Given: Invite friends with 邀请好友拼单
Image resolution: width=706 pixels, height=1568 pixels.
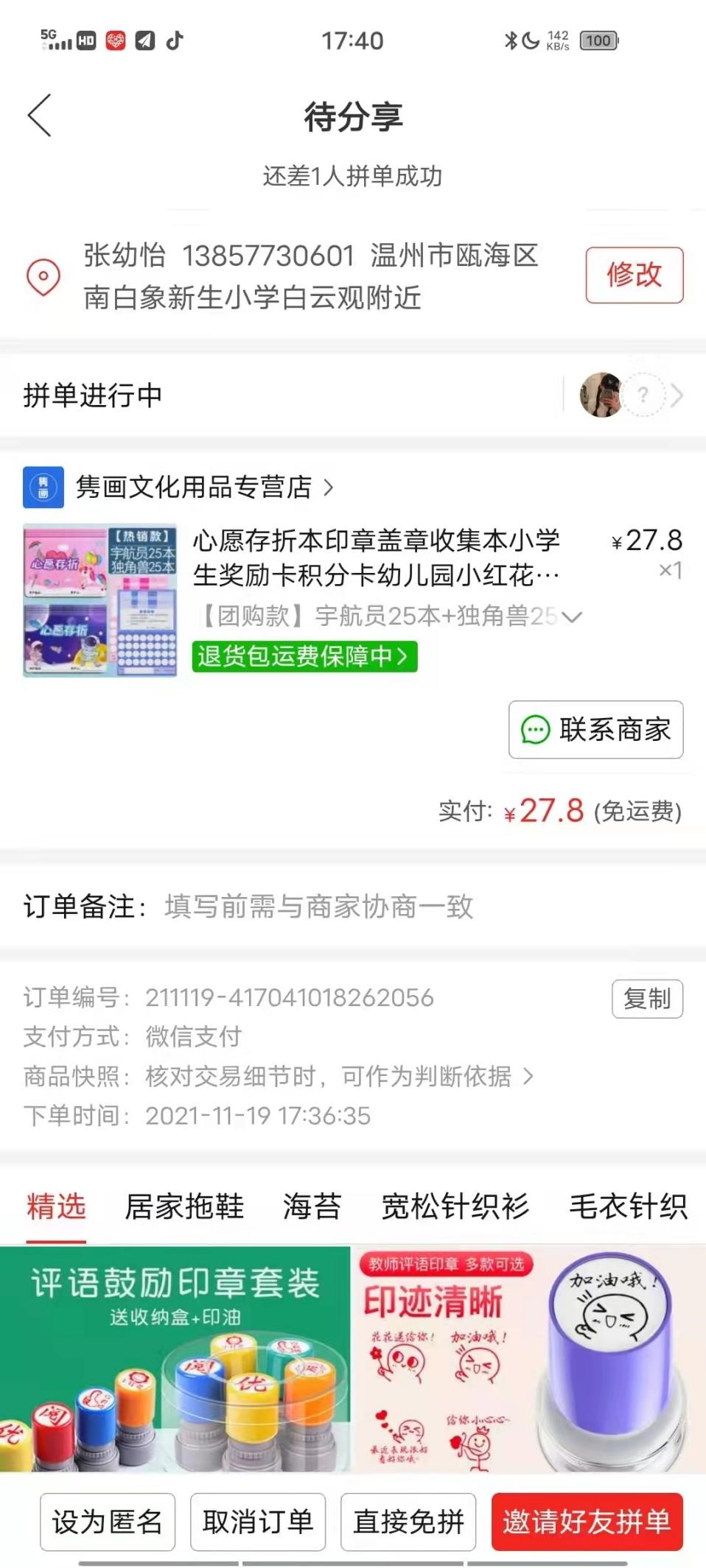Looking at the screenshot, I should (x=587, y=1522).
